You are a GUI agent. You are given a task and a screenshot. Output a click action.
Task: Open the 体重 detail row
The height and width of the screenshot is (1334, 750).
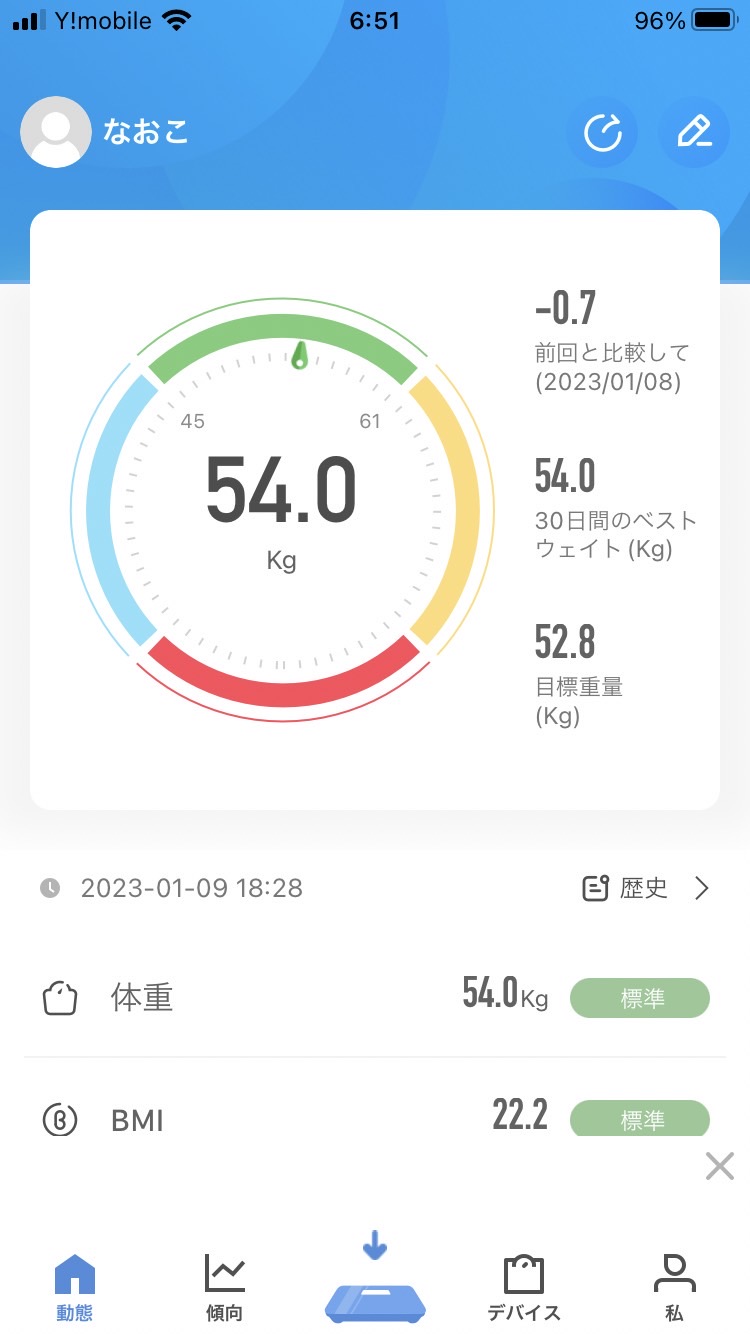click(x=375, y=997)
